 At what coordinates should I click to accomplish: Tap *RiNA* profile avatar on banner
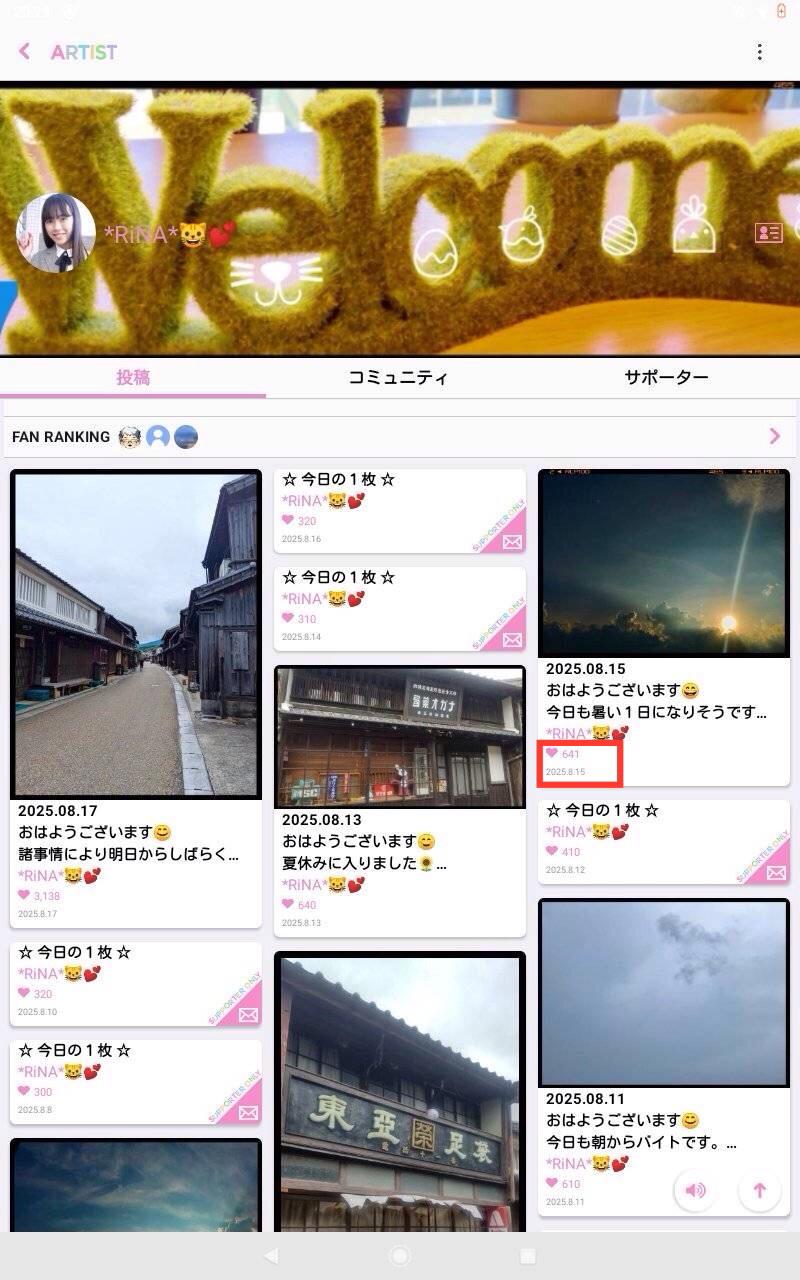click(56, 233)
